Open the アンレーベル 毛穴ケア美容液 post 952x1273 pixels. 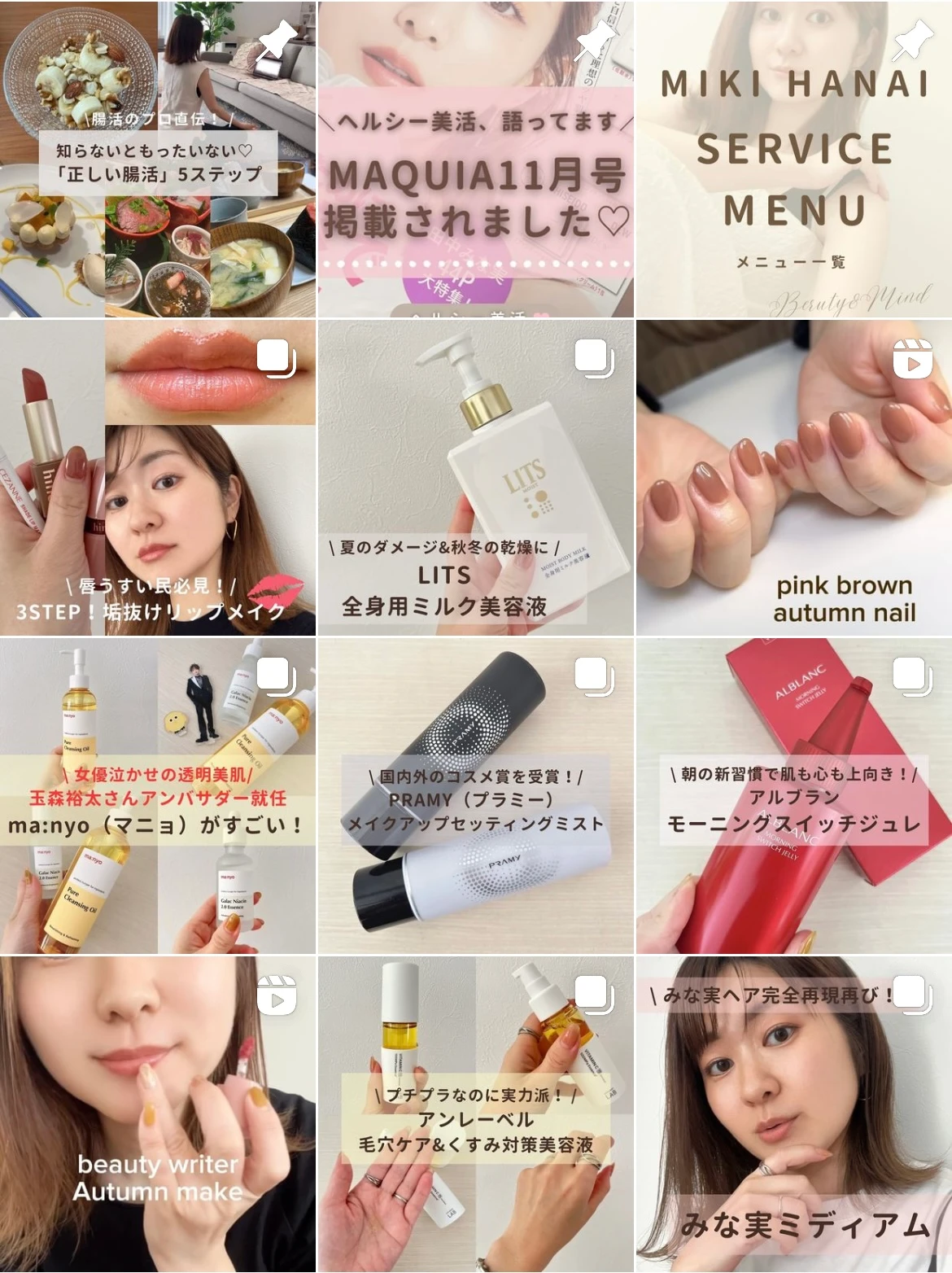[476, 1114]
